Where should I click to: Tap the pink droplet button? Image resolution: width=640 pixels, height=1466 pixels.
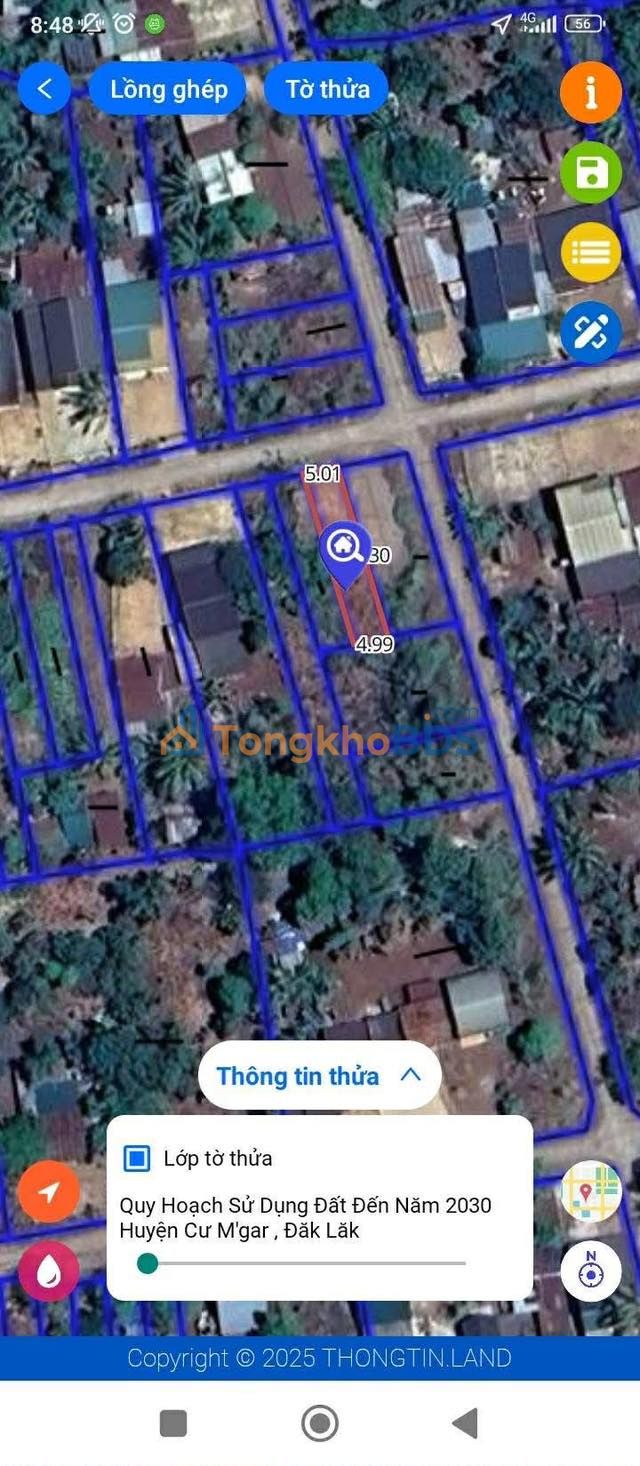click(x=48, y=1271)
